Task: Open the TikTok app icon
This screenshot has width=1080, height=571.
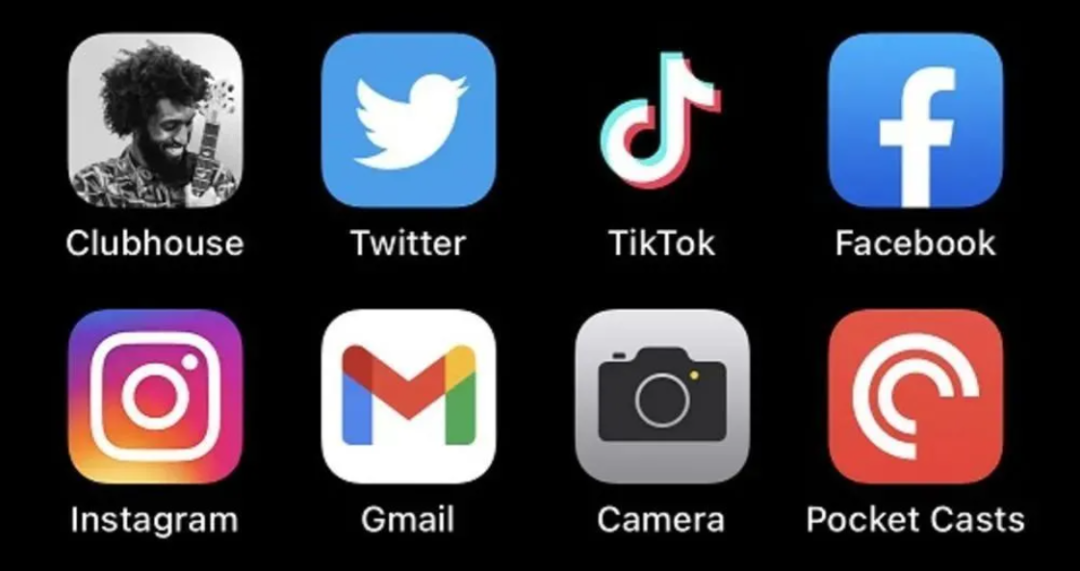Action: pos(661,120)
